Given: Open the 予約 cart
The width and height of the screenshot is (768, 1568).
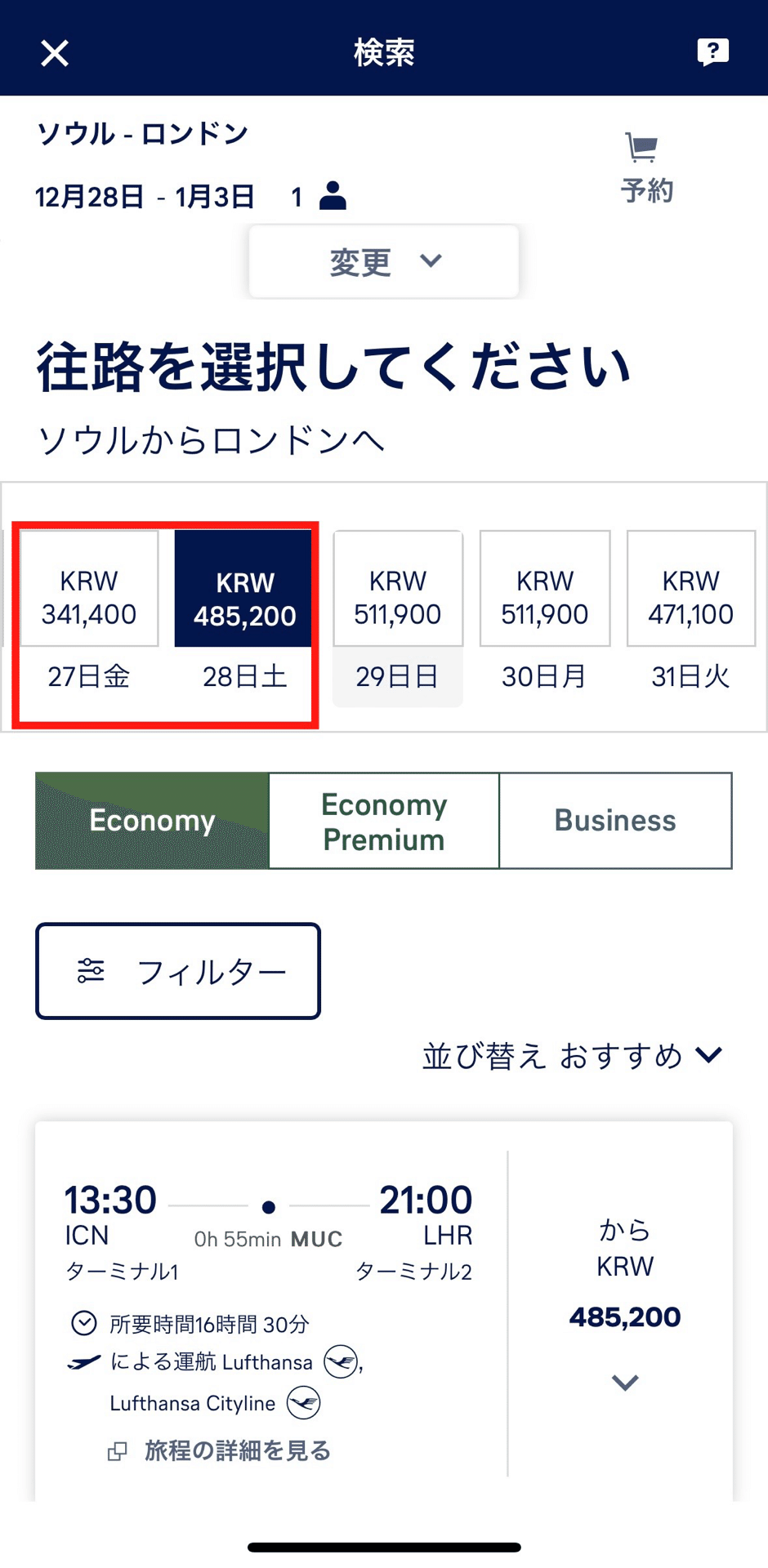Looking at the screenshot, I should click(x=645, y=168).
